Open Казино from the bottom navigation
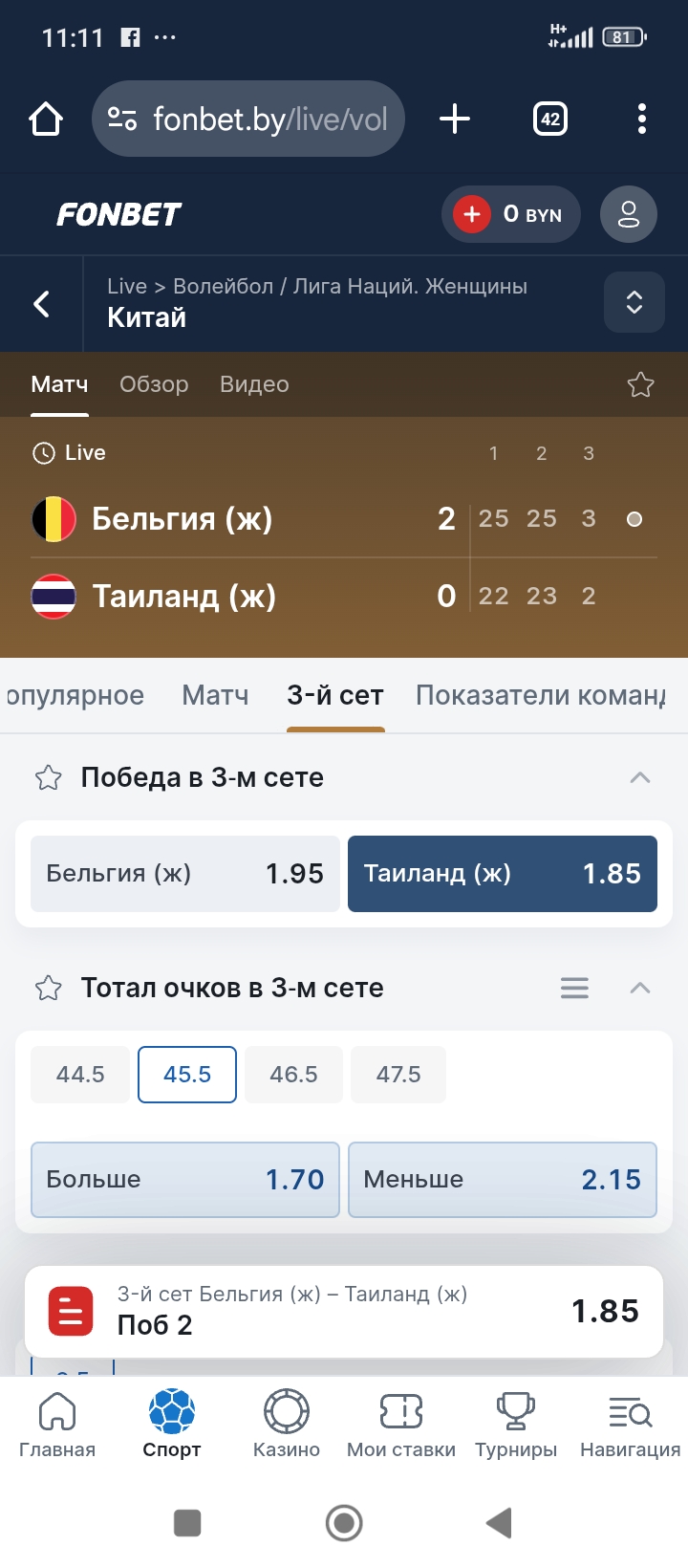The height and width of the screenshot is (1568, 688). point(286,1425)
